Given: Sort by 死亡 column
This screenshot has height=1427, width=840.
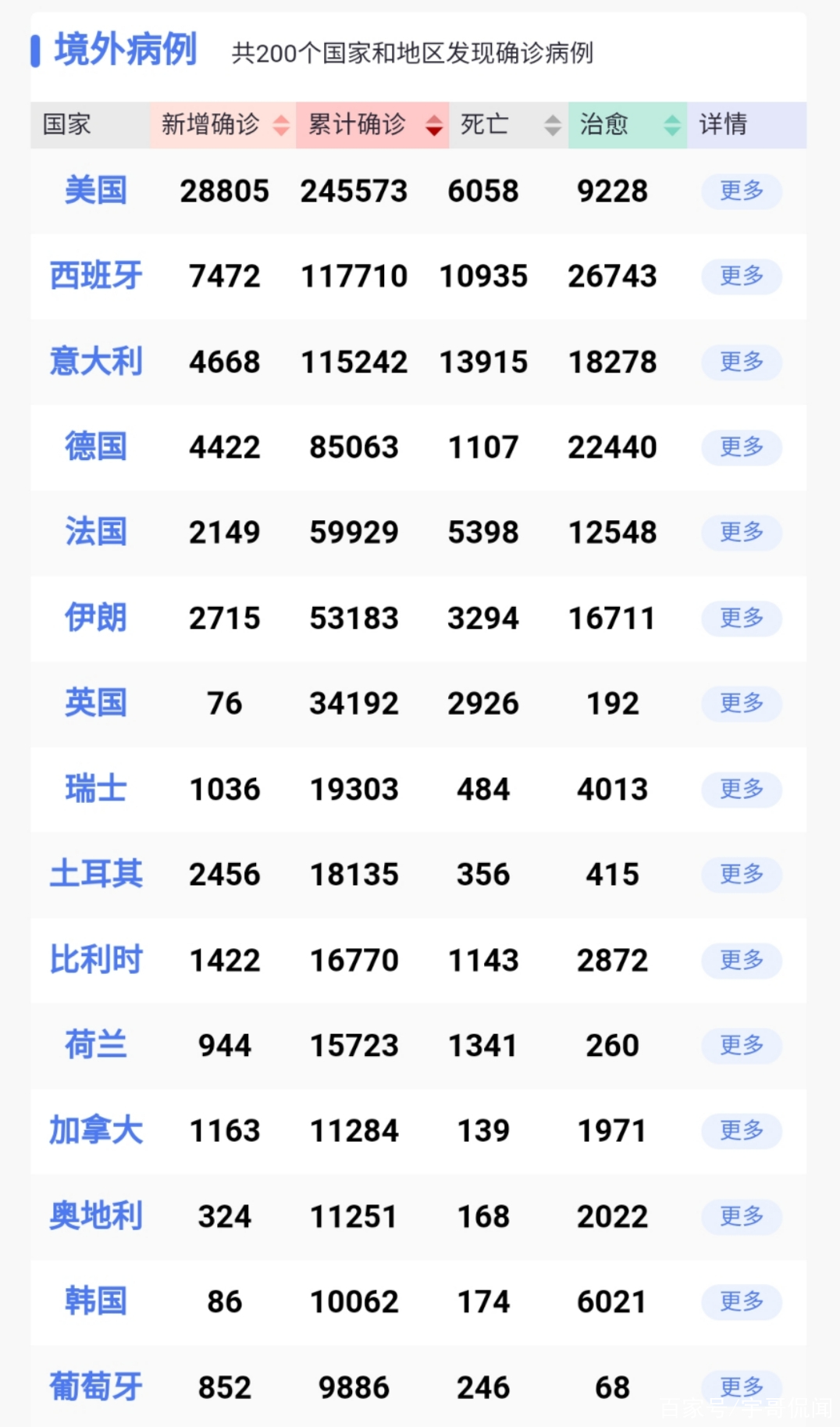Looking at the screenshot, I should tap(508, 125).
